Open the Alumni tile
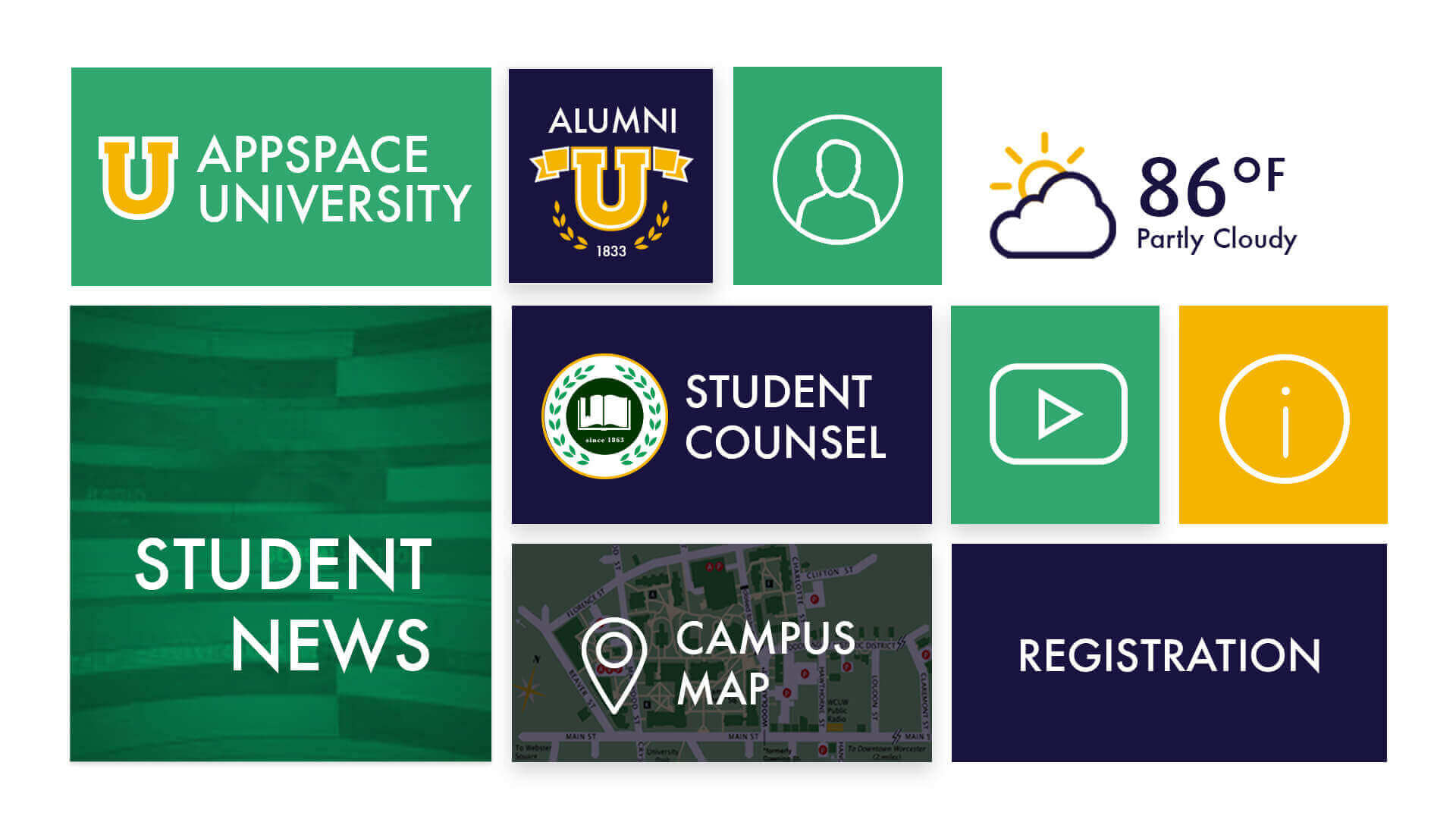The width and height of the screenshot is (1456, 819). coord(610,176)
